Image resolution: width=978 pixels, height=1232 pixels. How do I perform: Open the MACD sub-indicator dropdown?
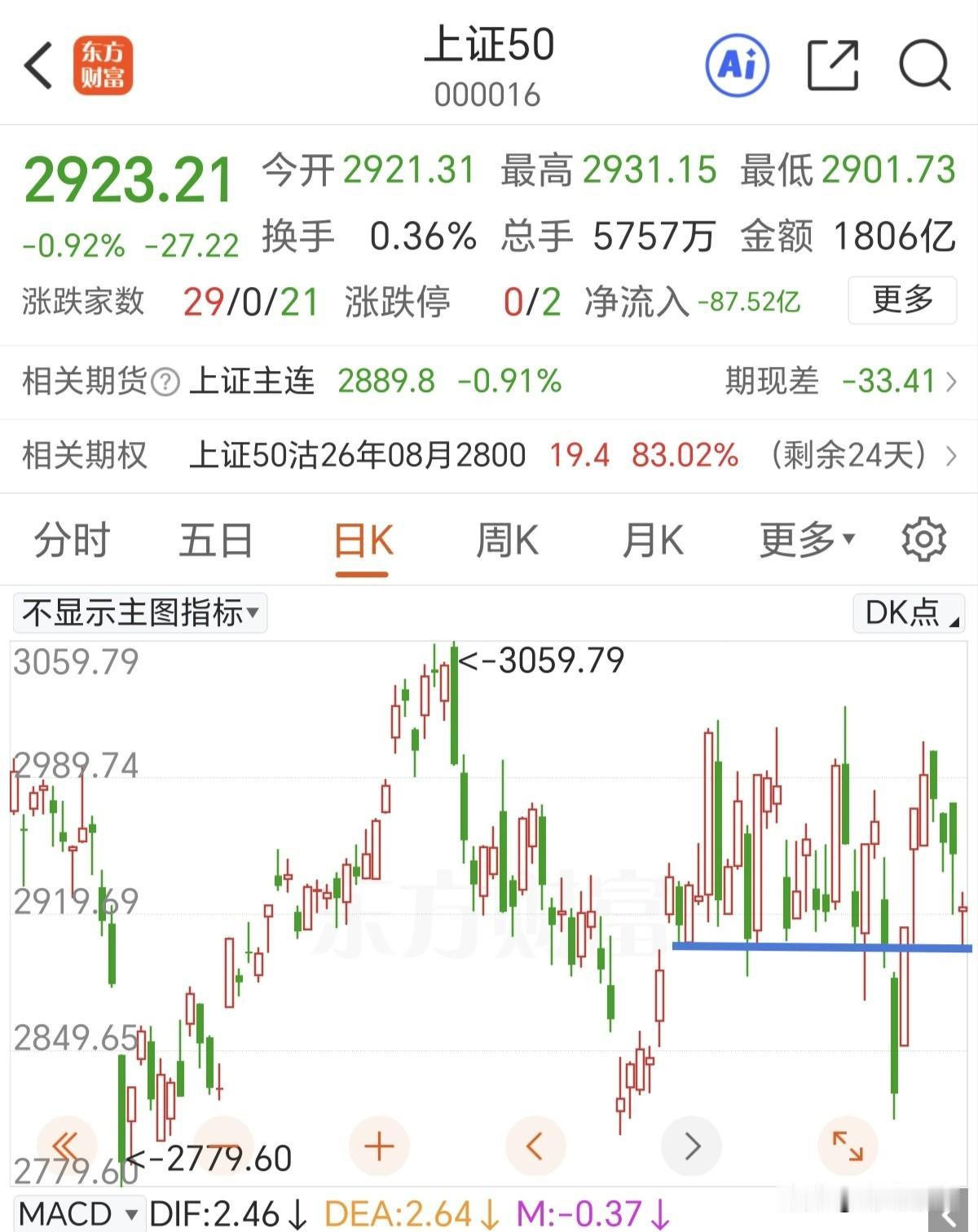point(79,1214)
